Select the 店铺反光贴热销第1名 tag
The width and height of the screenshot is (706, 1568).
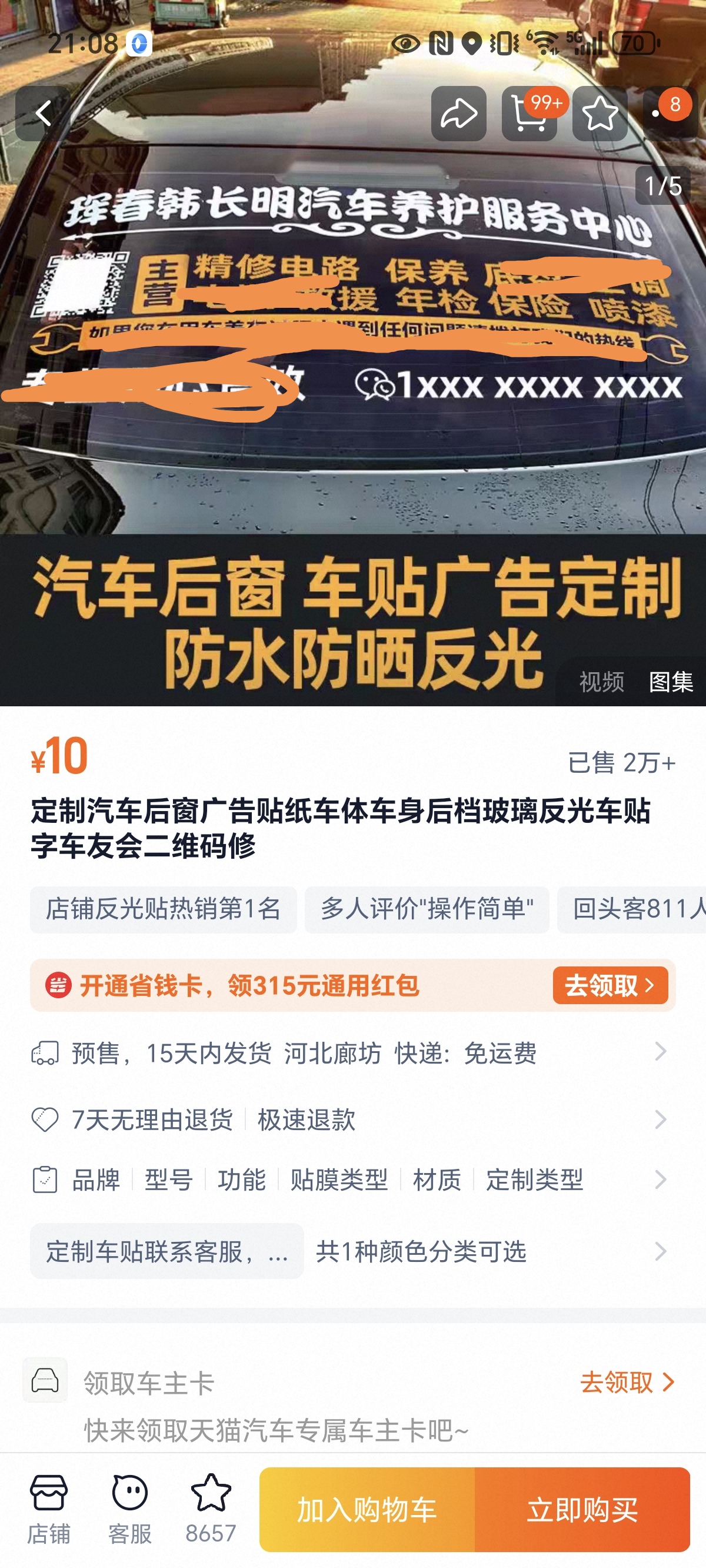tap(163, 909)
